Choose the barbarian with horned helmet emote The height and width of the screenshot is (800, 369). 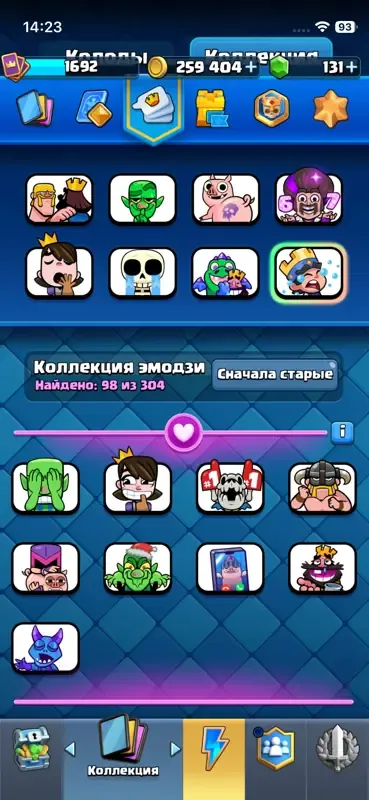pyautogui.click(x=323, y=488)
